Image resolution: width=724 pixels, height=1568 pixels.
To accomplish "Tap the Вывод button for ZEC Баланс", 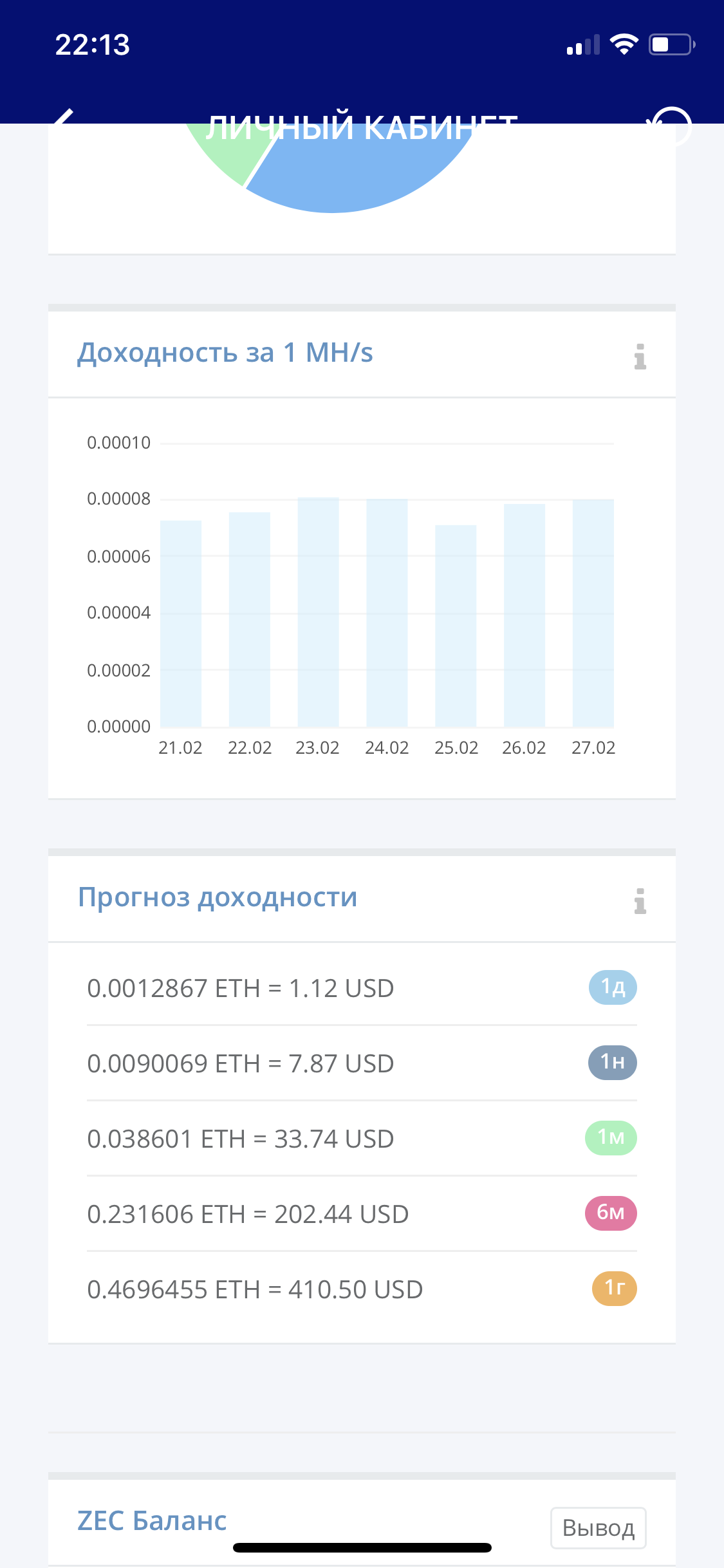I will [598, 1527].
